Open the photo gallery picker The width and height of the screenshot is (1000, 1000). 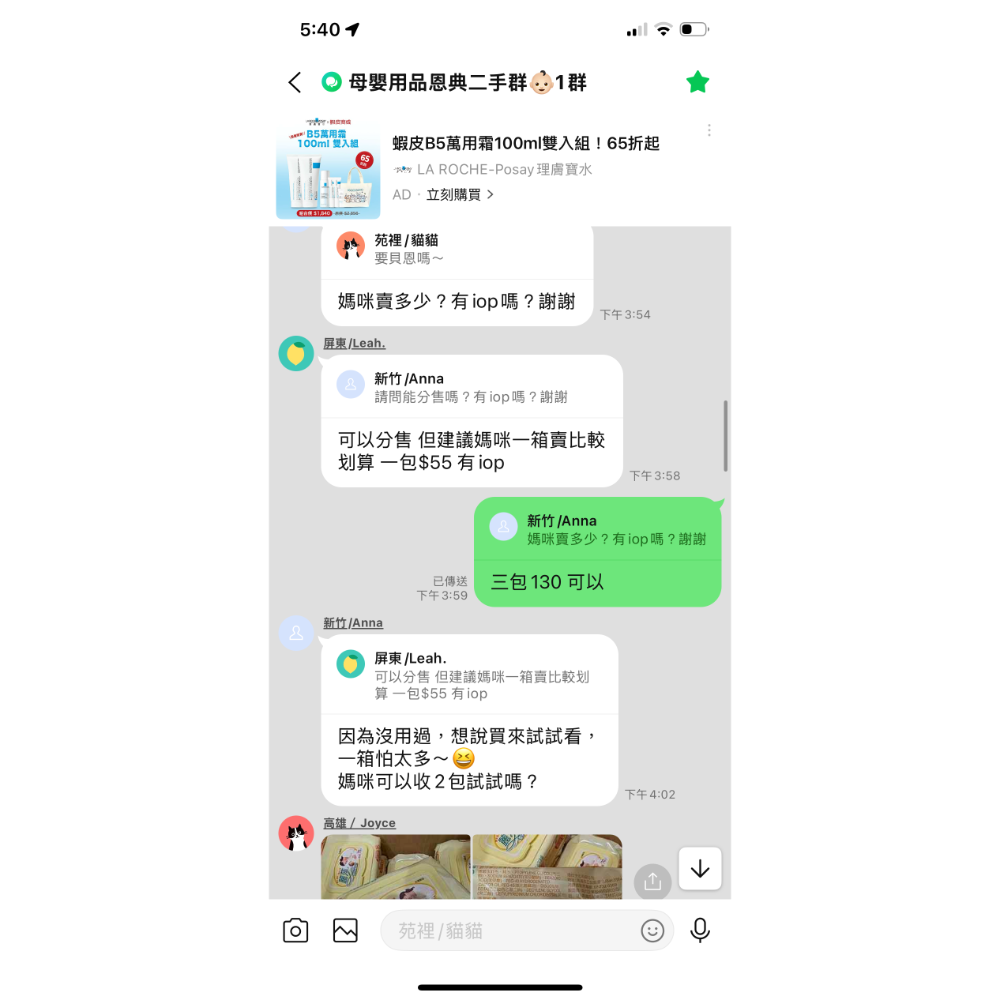345,931
